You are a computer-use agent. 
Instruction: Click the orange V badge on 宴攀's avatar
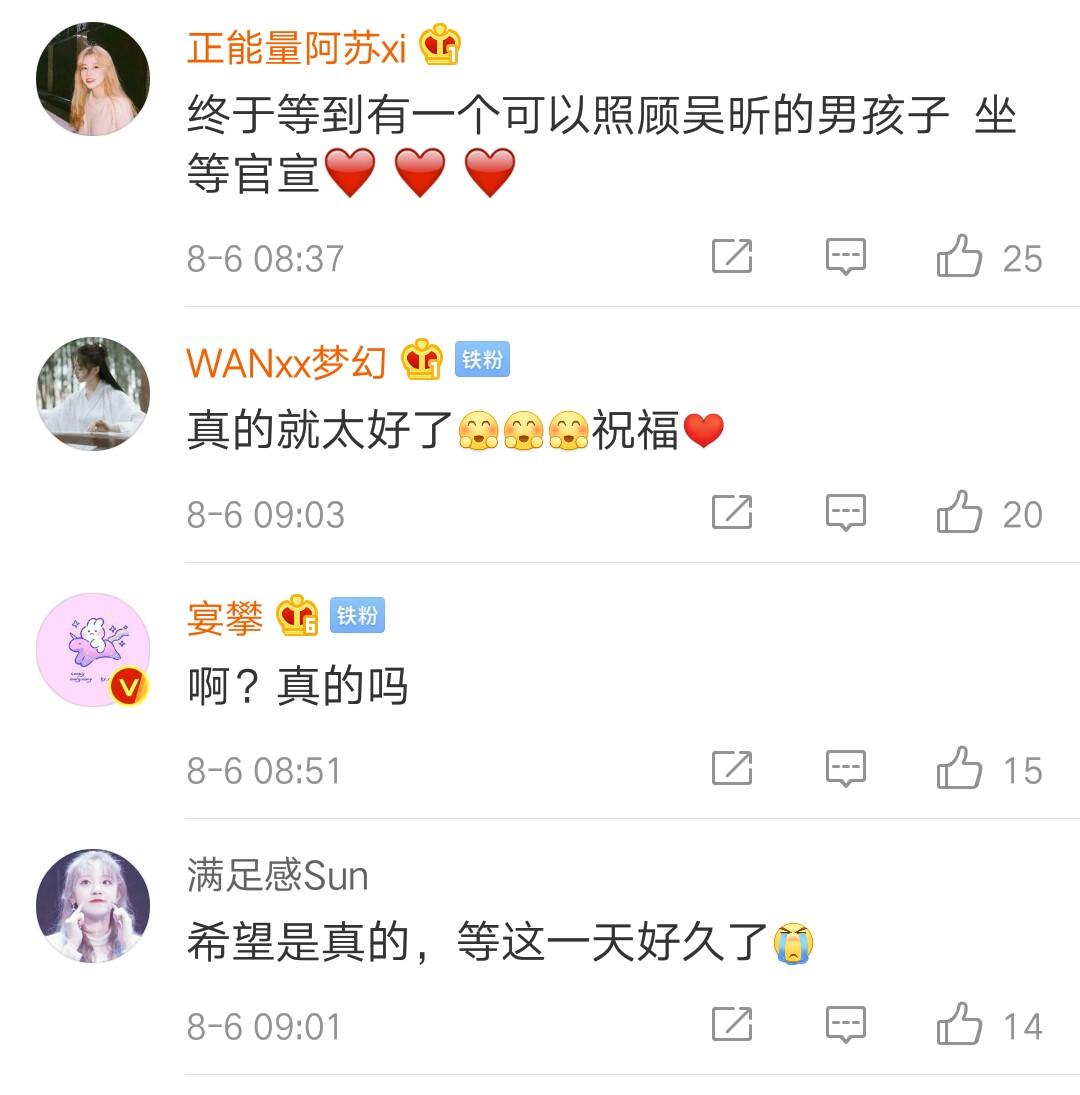click(x=130, y=687)
